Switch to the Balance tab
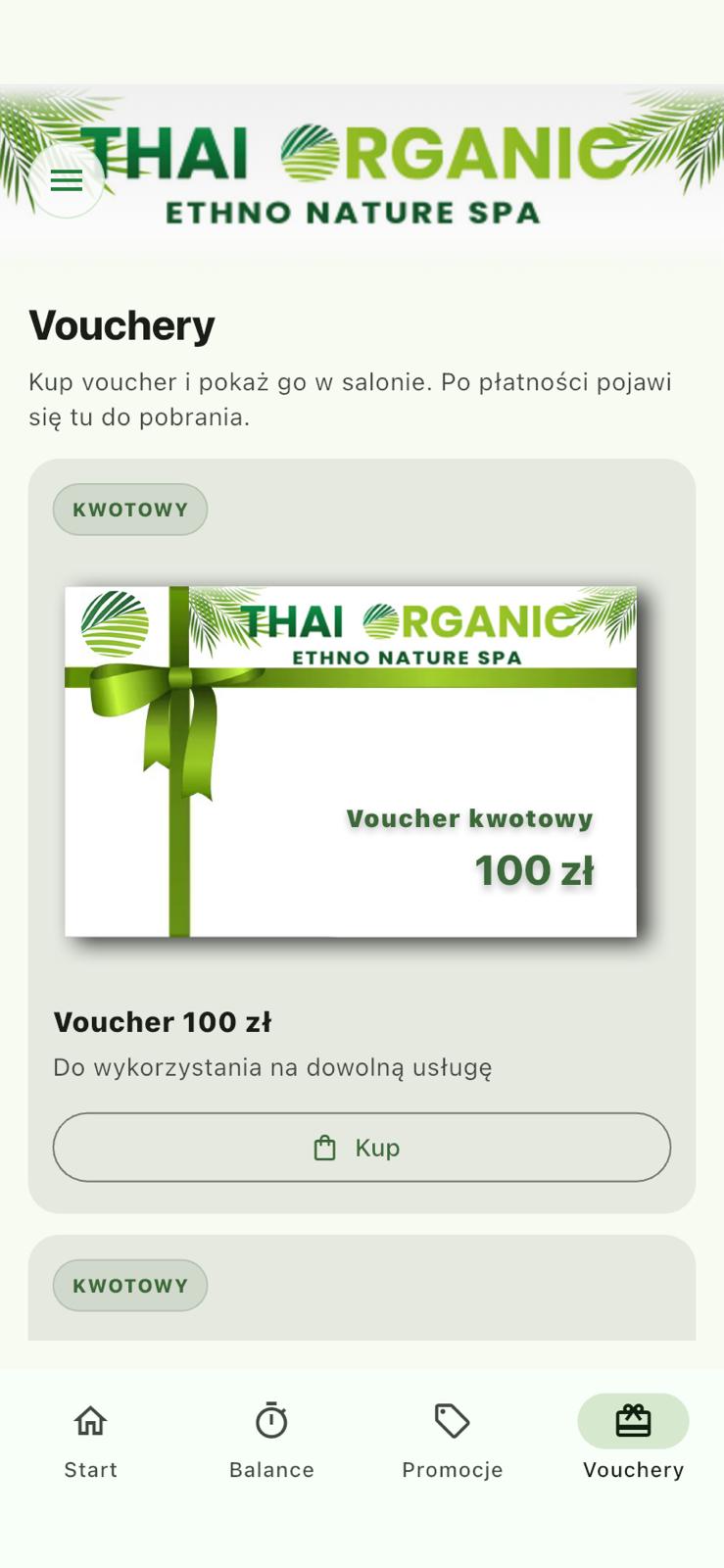Screen dimensions: 724x1568 tap(271, 1440)
